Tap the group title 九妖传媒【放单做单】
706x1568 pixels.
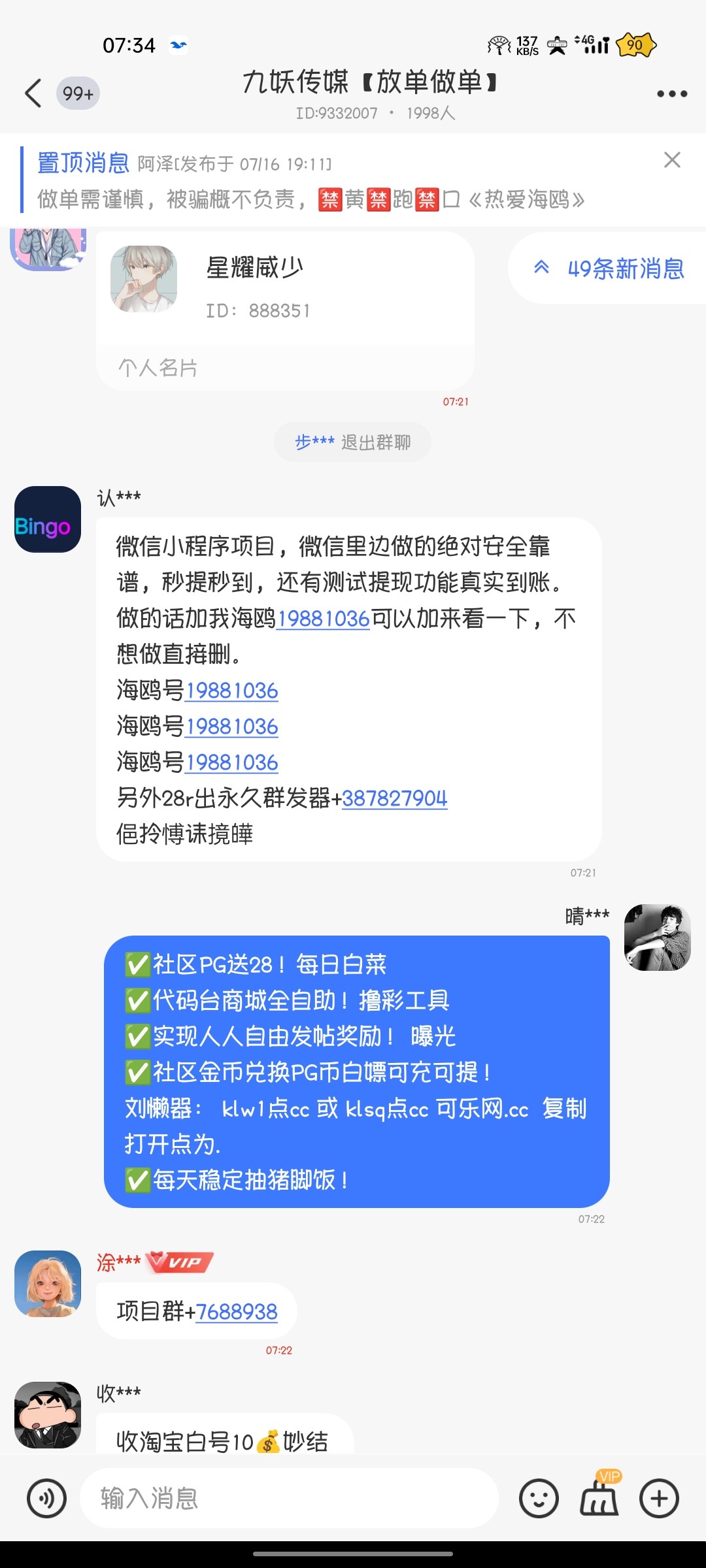click(371, 85)
